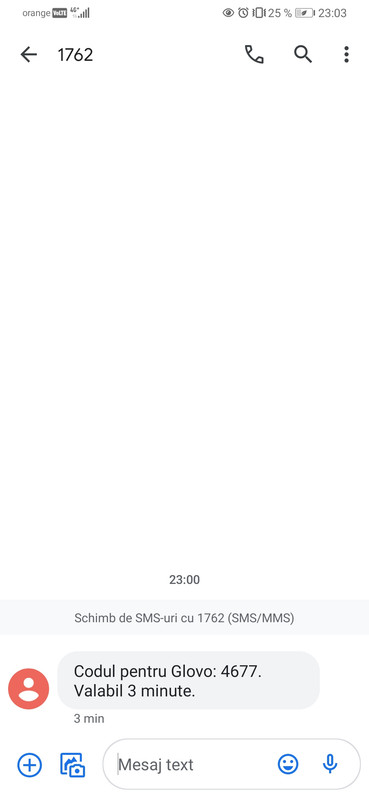Open the emoji picker
The height and width of the screenshot is (800, 369).
288,764
